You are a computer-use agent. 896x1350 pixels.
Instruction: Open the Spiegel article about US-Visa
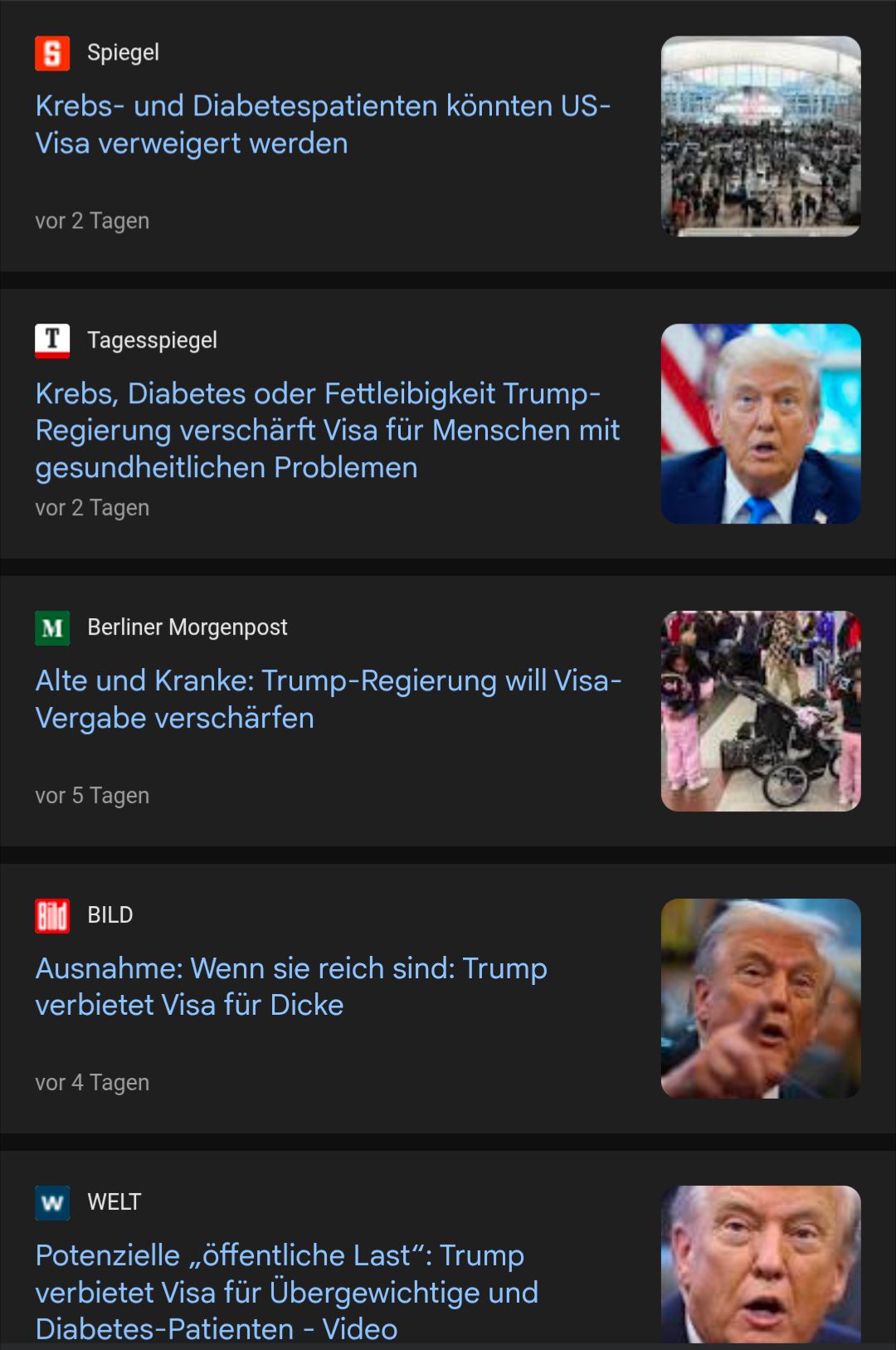322,124
